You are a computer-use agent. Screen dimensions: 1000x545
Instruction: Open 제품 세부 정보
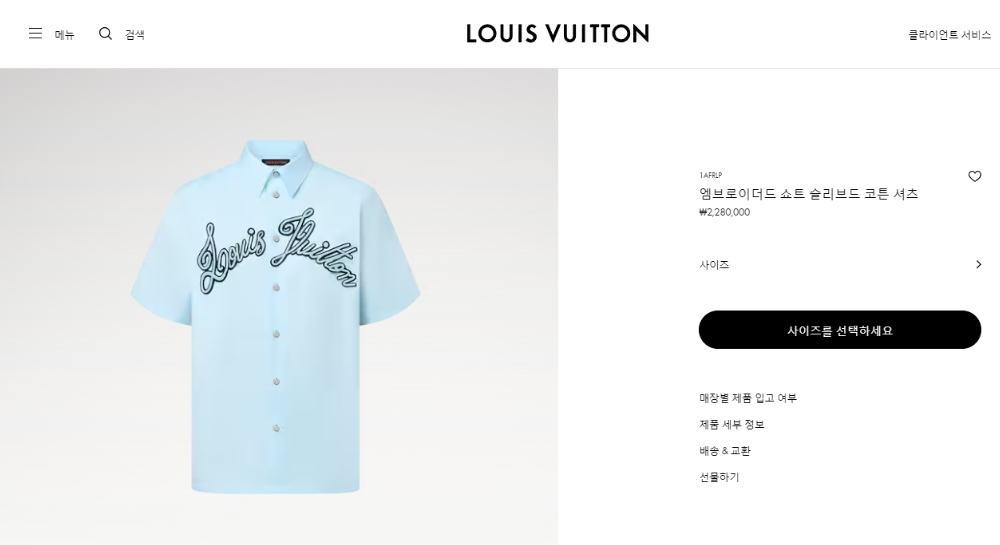tap(732, 425)
